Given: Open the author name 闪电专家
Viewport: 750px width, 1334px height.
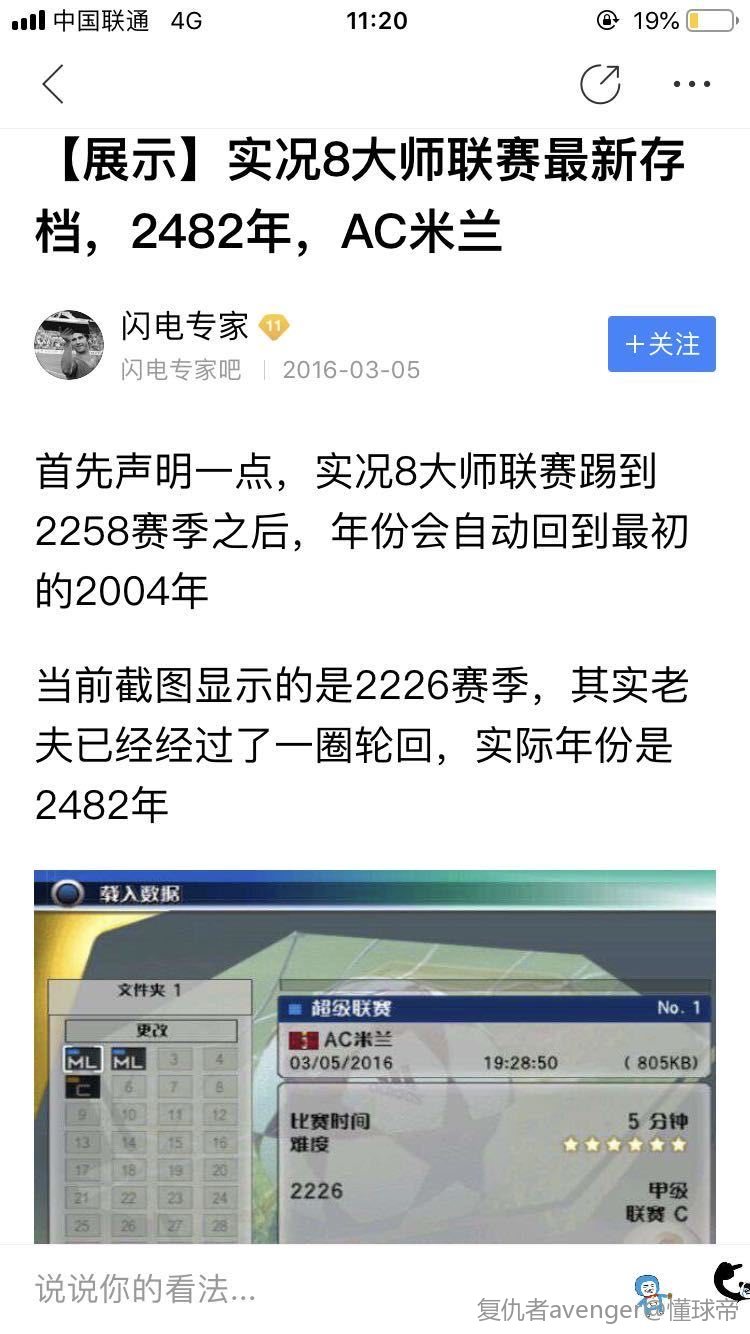Looking at the screenshot, I should click(185, 326).
